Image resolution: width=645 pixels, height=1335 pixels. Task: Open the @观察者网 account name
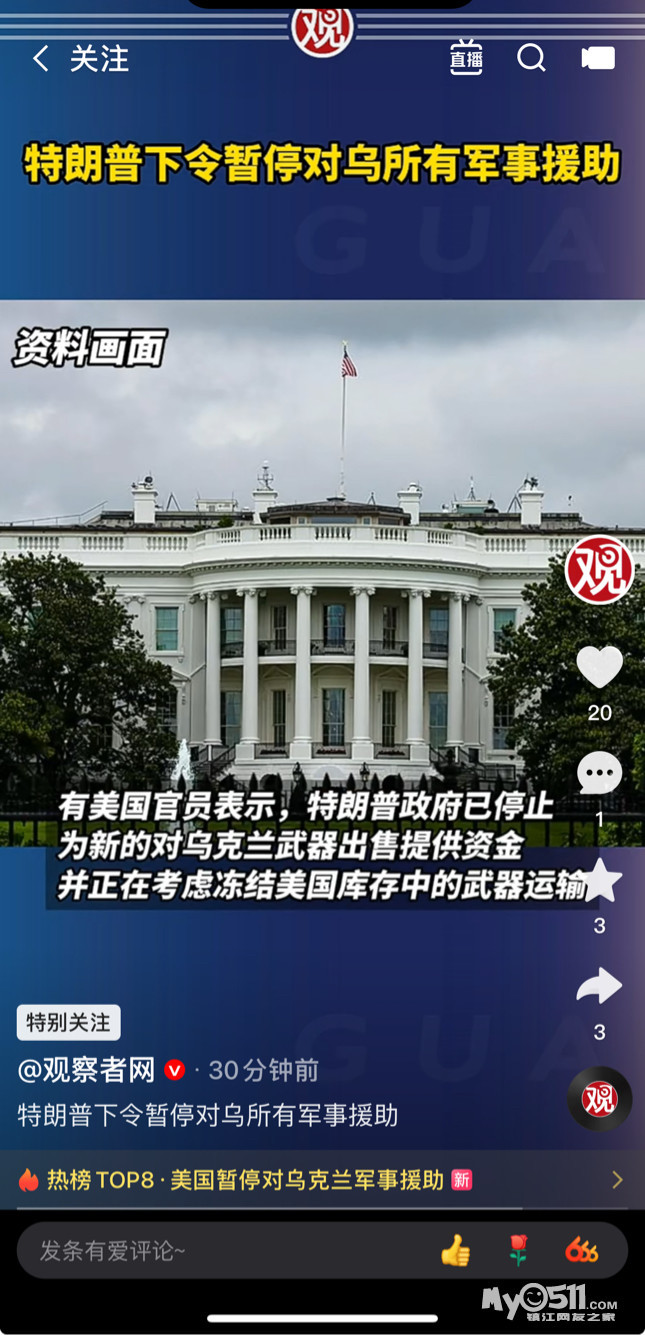tap(87, 1070)
